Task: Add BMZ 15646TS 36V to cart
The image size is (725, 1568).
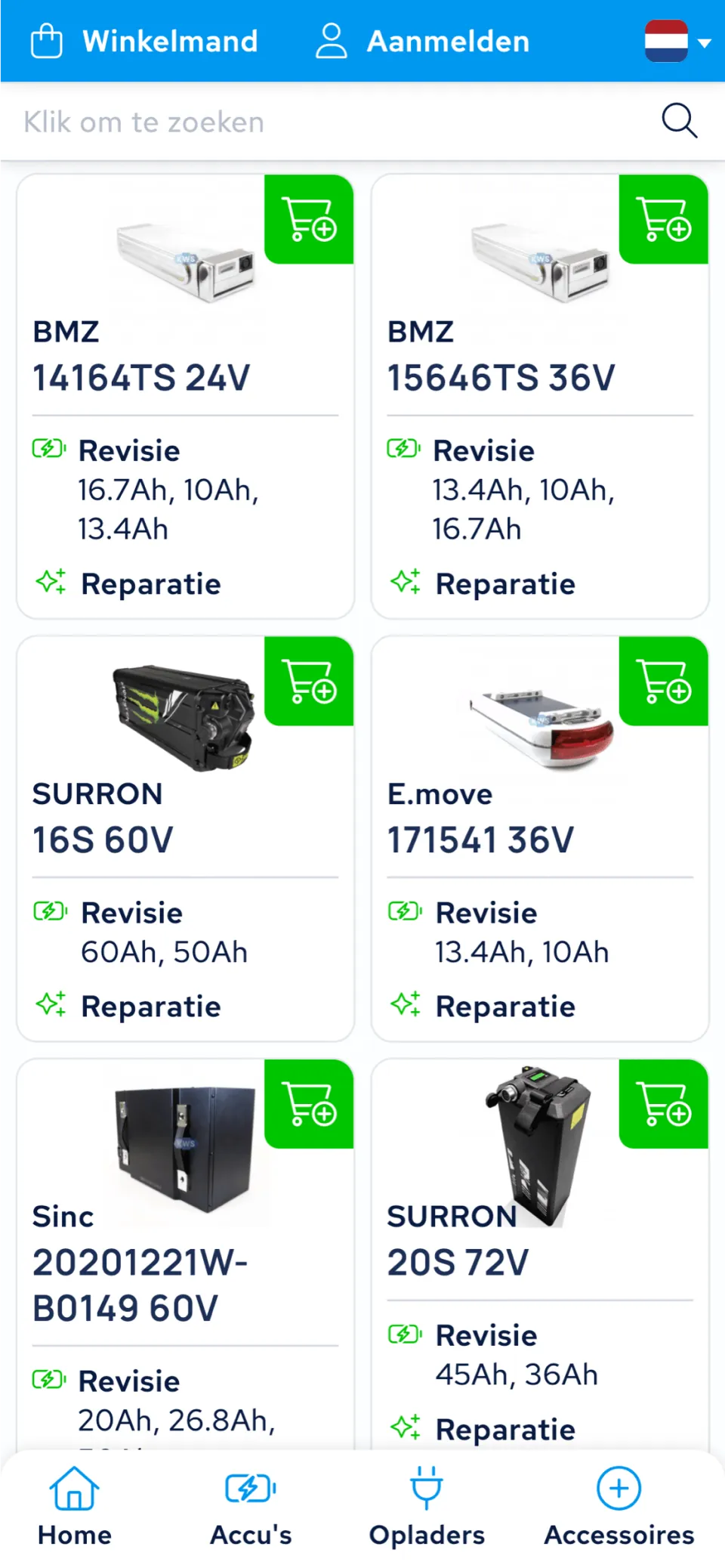Action: tap(664, 220)
